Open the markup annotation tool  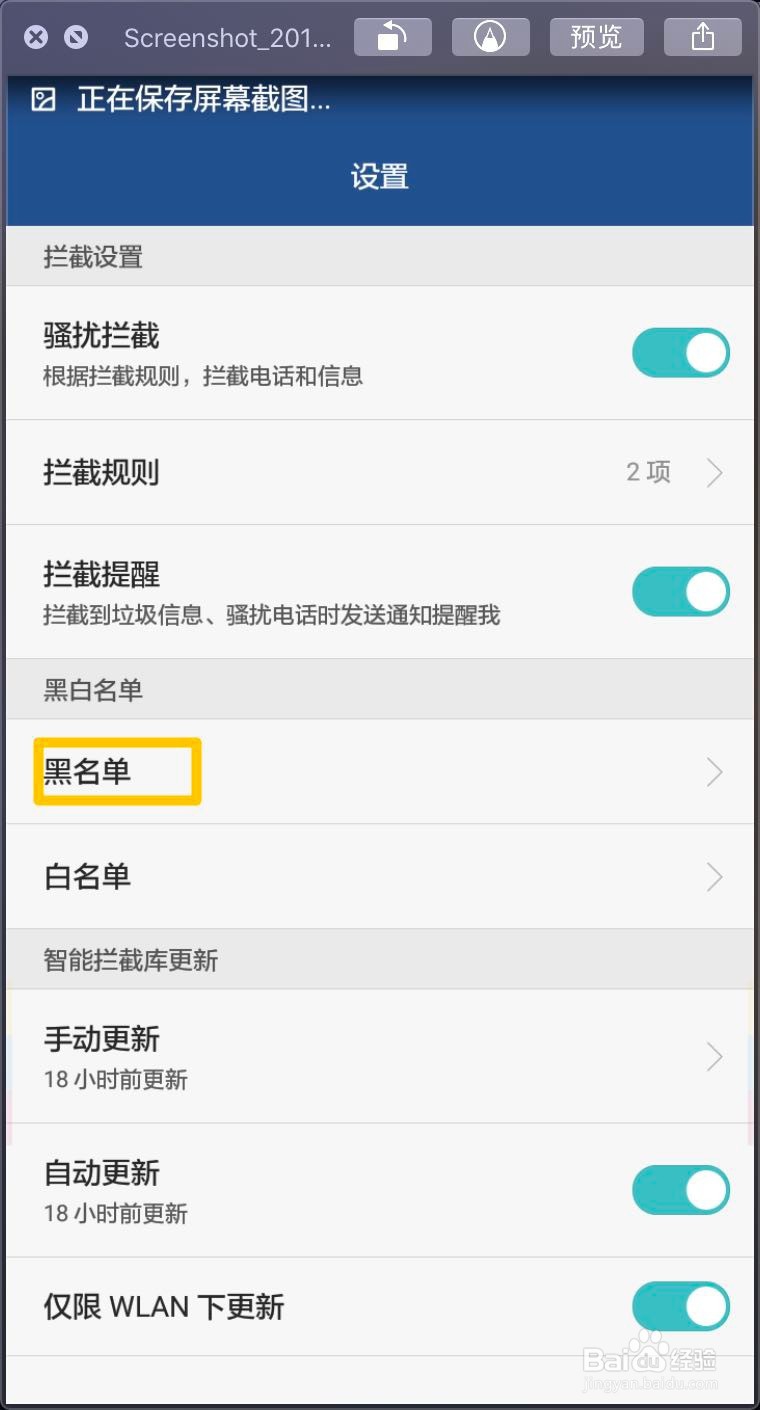(490, 36)
